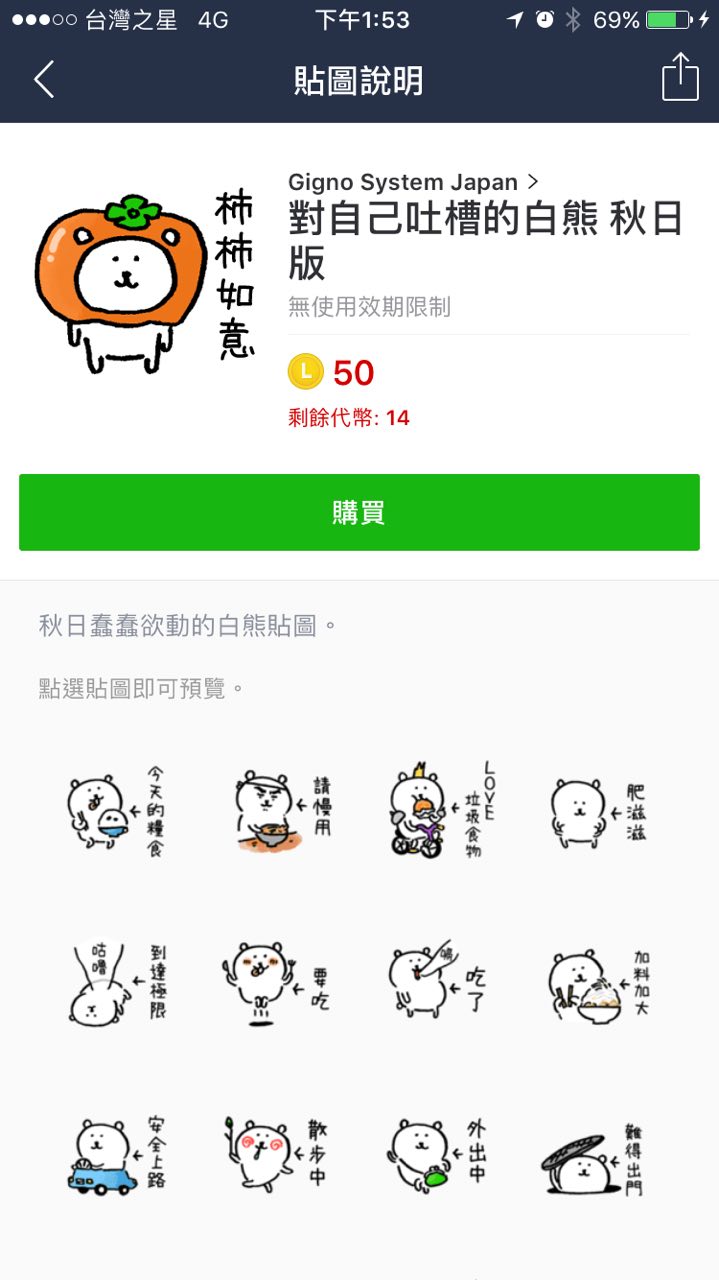The width and height of the screenshot is (719, 1280).
Task: Preview the 吃了 sticker
Action: point(440,982)
